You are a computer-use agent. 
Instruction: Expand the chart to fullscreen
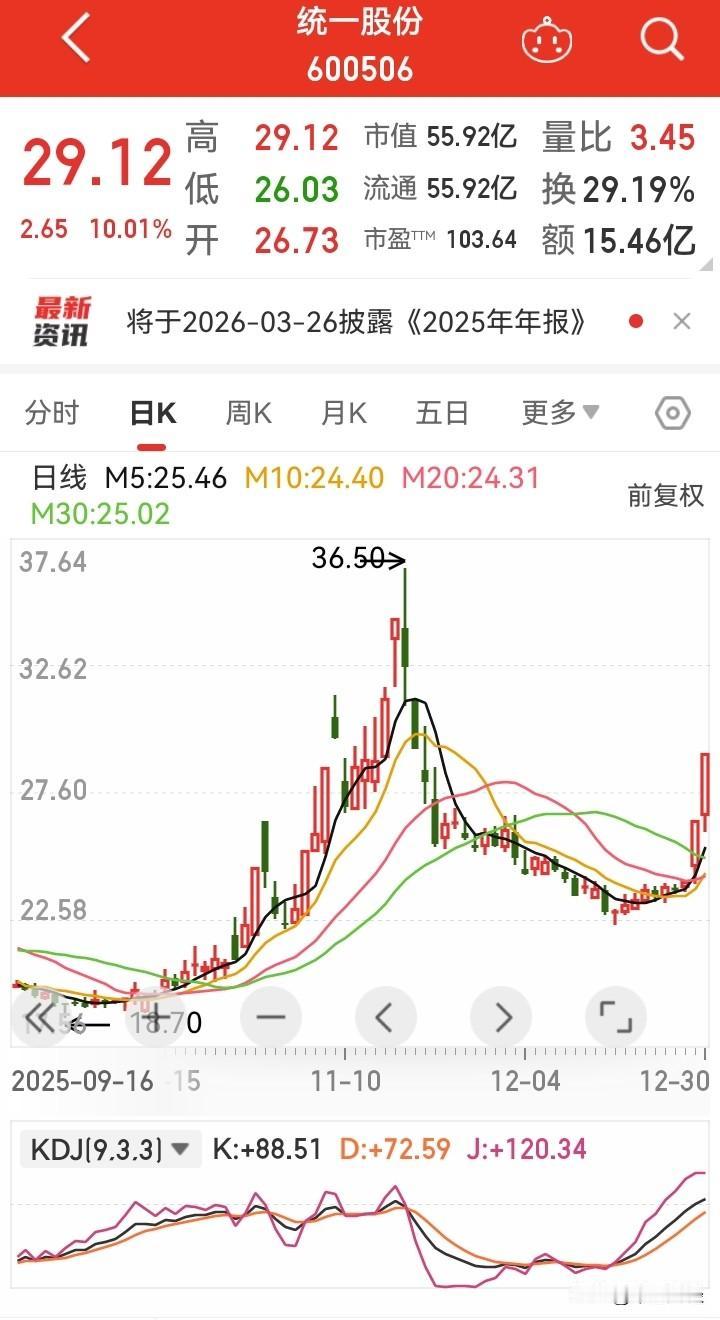(616, 1018)
